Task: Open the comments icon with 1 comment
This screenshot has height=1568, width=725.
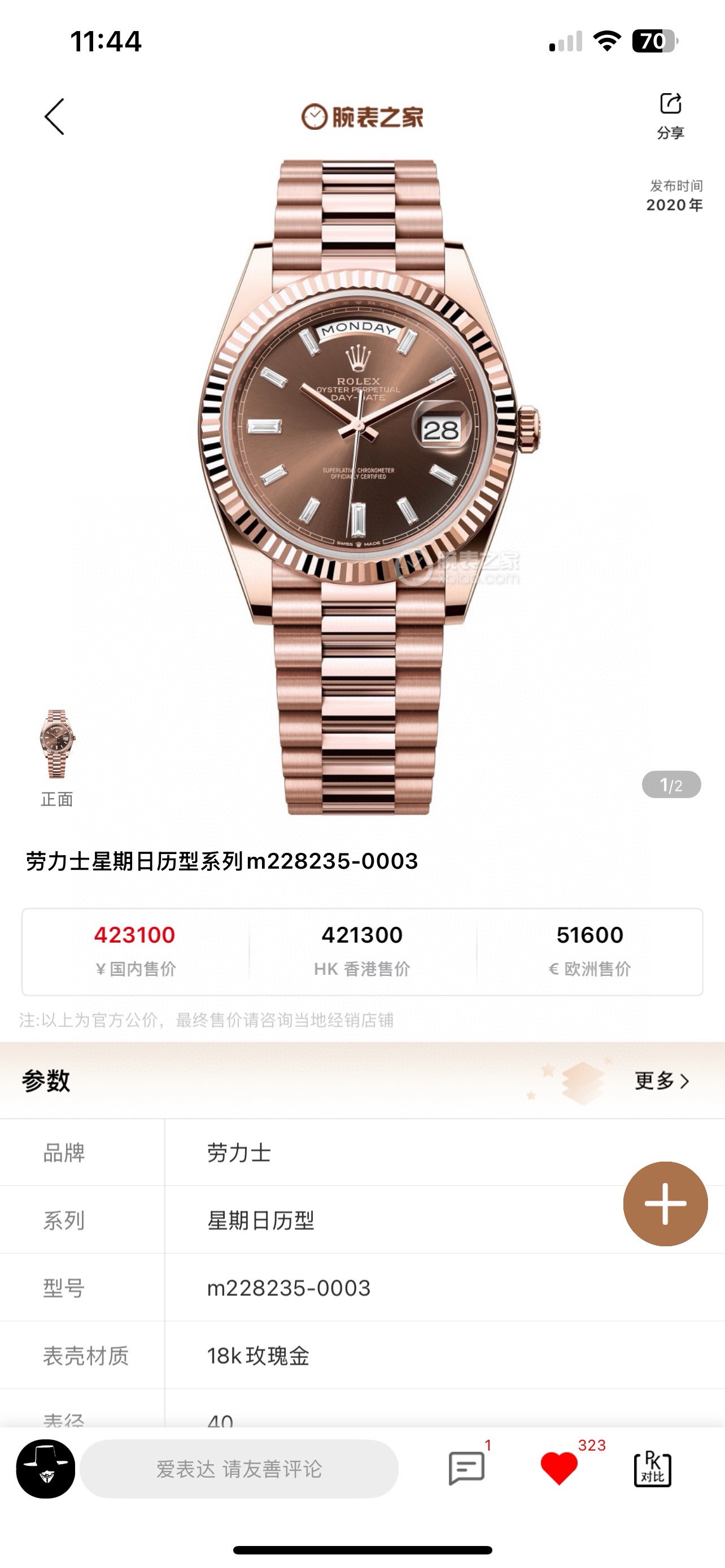Action: coord(467,1468)
